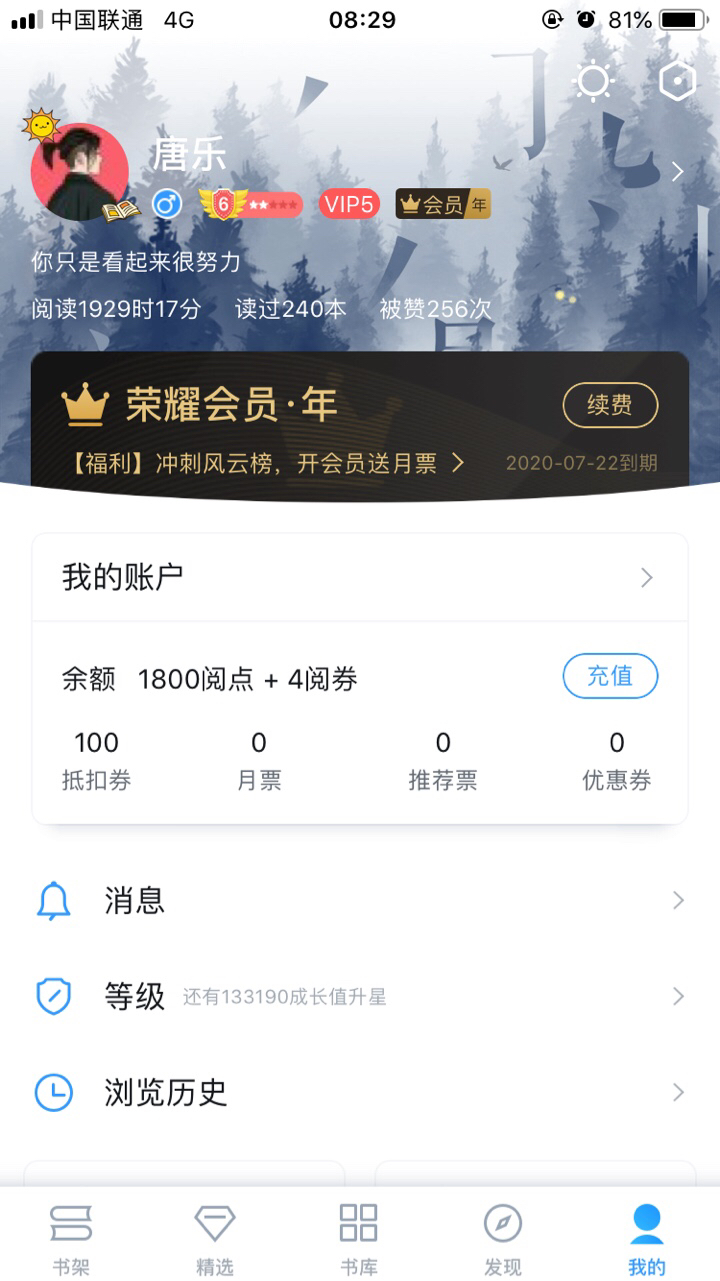Open the 消息 messages row
The height and width of the screenshot is (1281, 720).
360,901
